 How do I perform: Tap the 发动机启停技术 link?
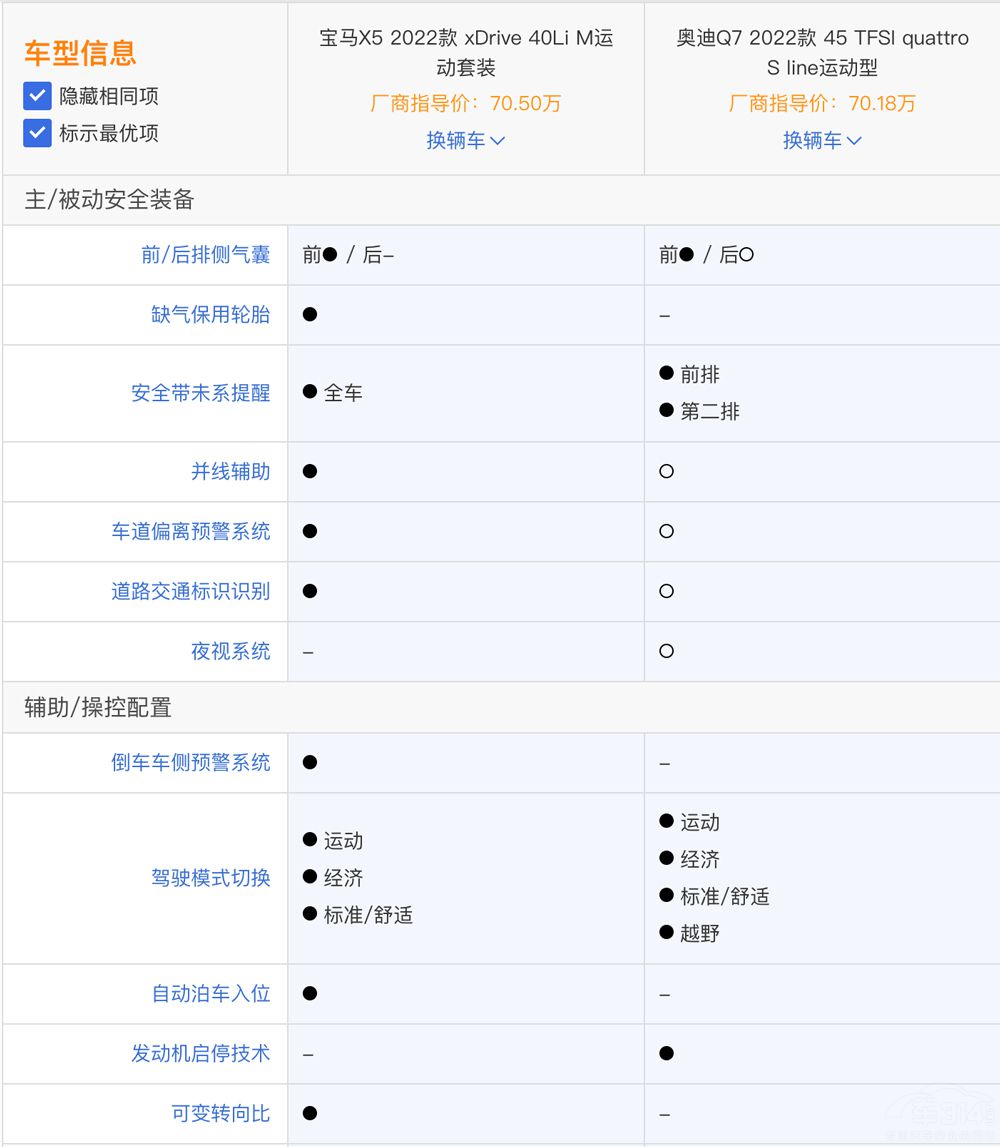tap(200, 1053)
